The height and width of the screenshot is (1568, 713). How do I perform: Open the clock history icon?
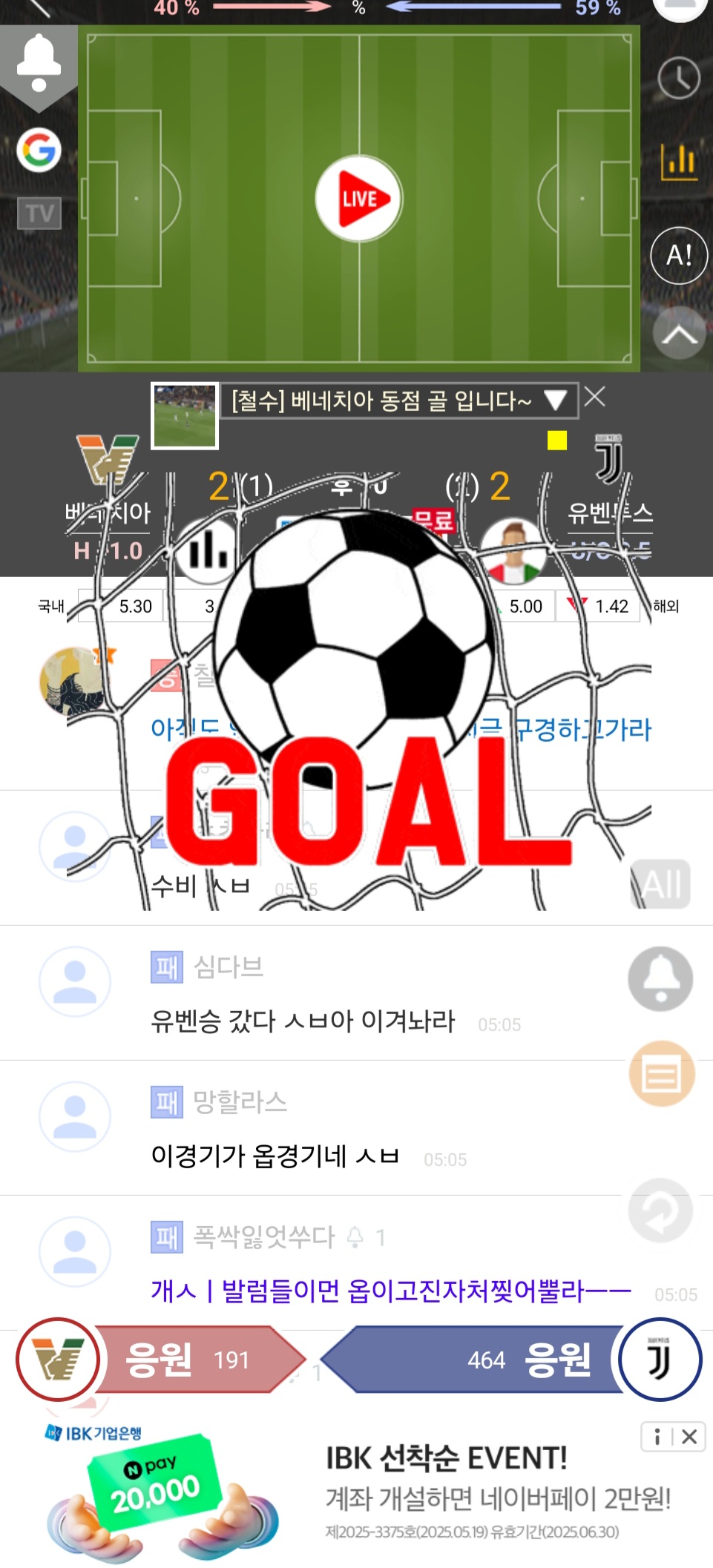coord(679,78)
